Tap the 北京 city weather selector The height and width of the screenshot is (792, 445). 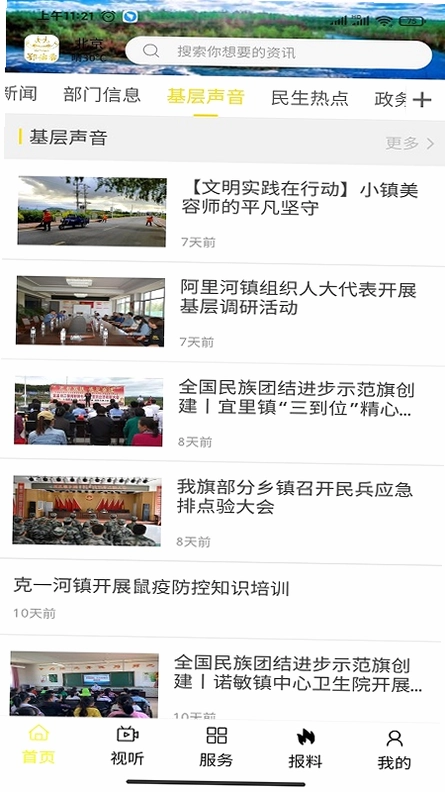click(89, 50)
